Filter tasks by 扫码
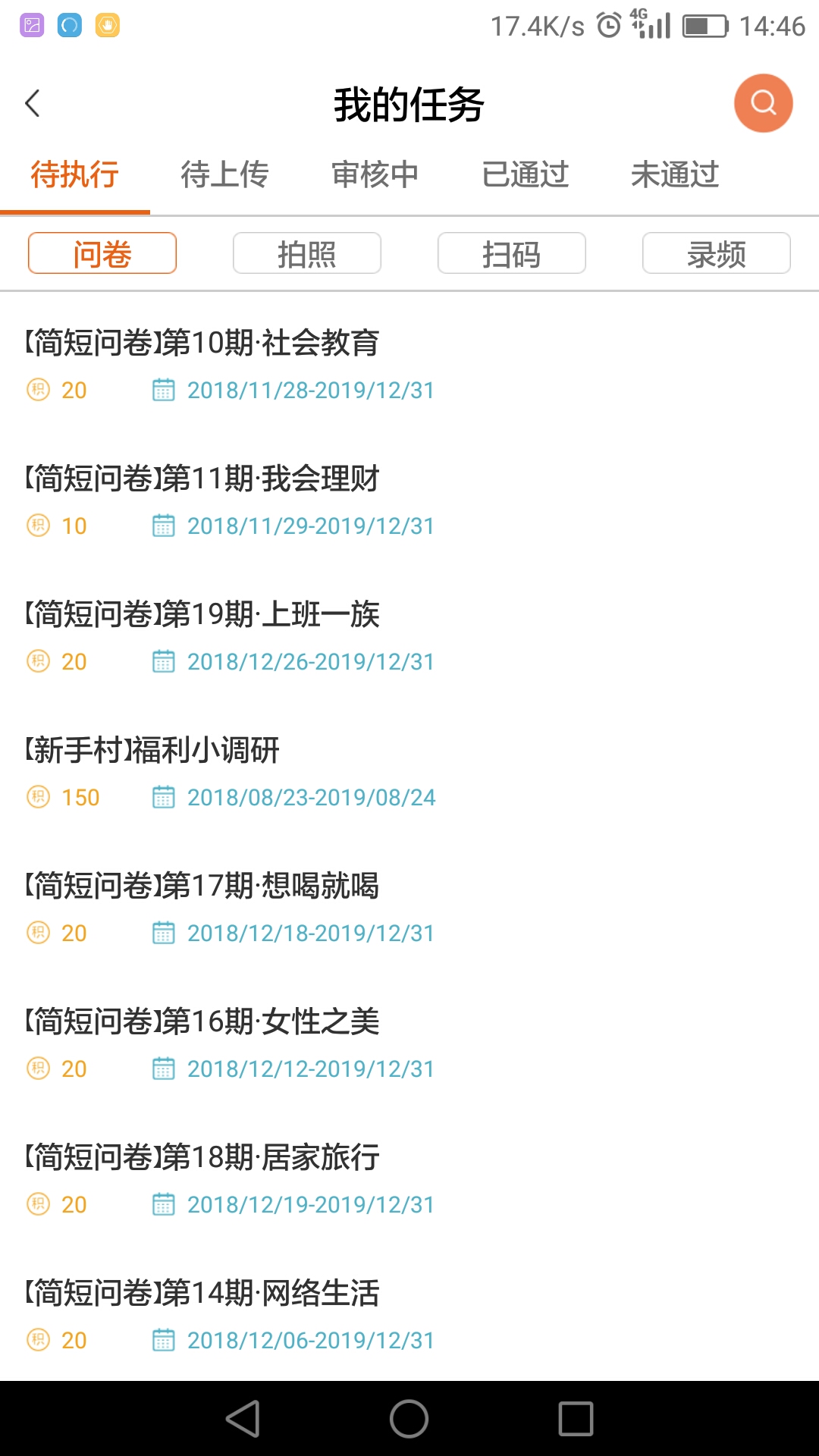The width and height of the screenshot is (819, 1456). tap(512, 253)
